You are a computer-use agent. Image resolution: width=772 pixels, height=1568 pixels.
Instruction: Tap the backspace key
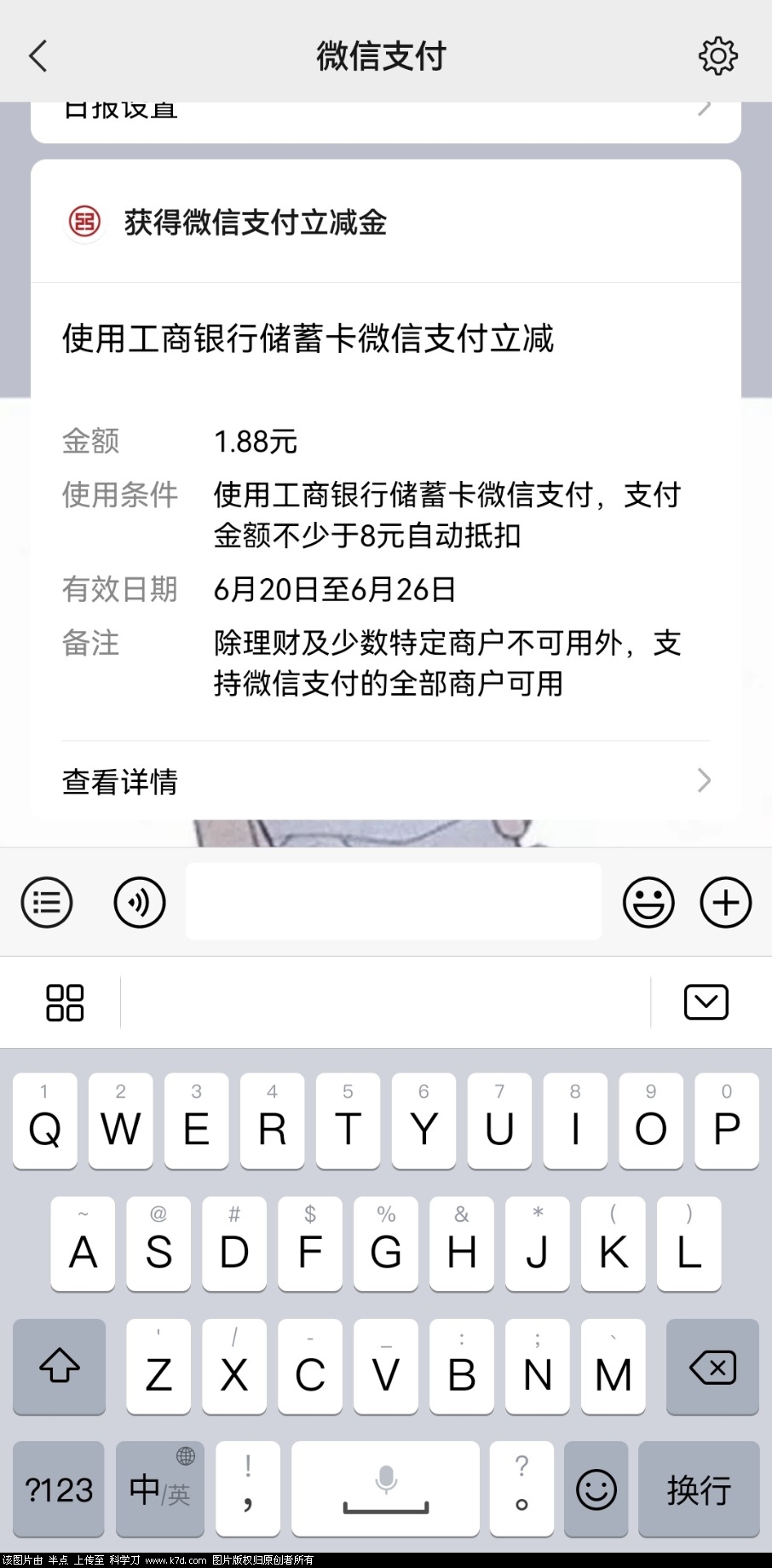pyautogui.click(x=712, y=1368)
